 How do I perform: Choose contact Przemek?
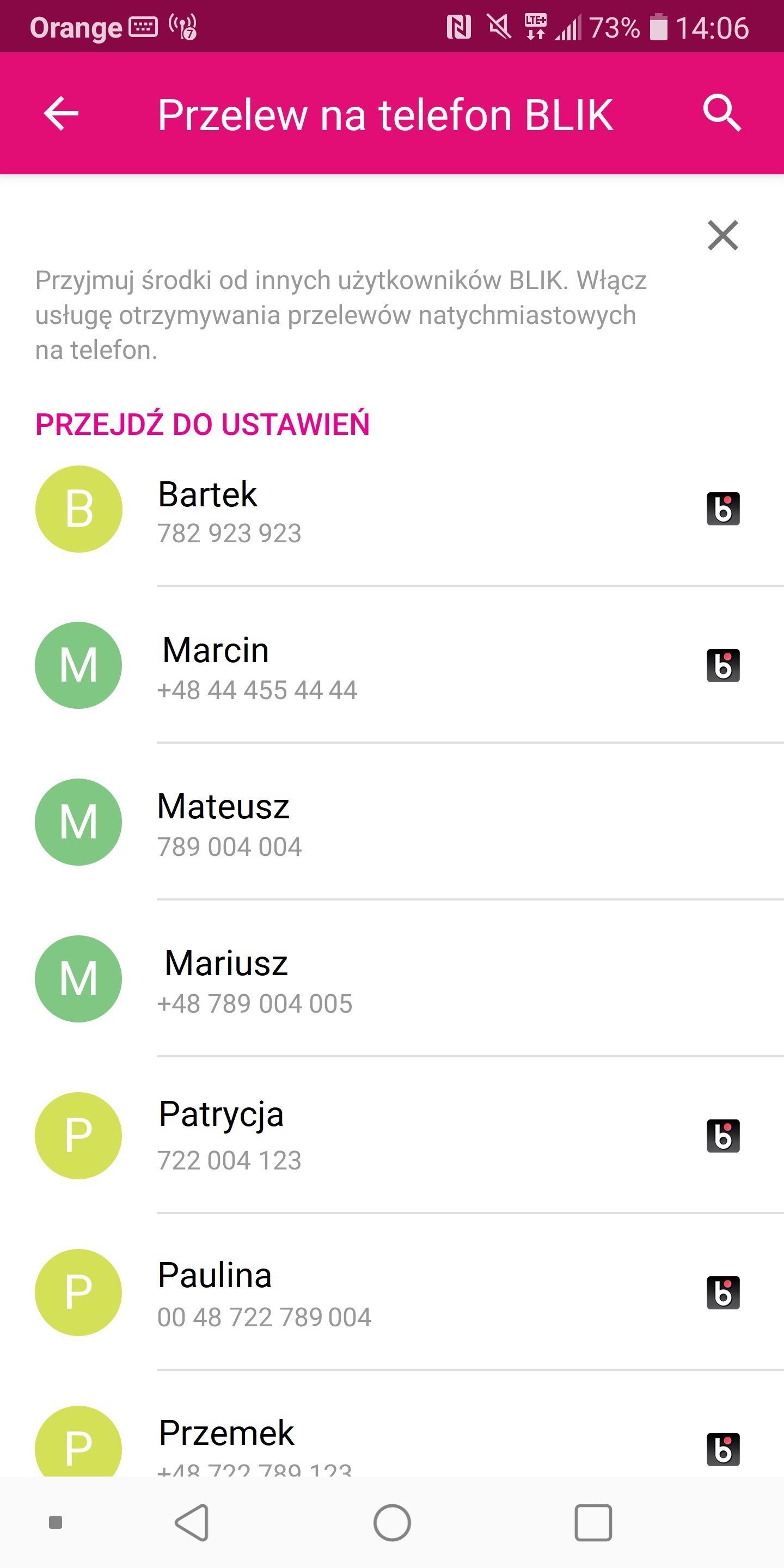(392, 1424)
